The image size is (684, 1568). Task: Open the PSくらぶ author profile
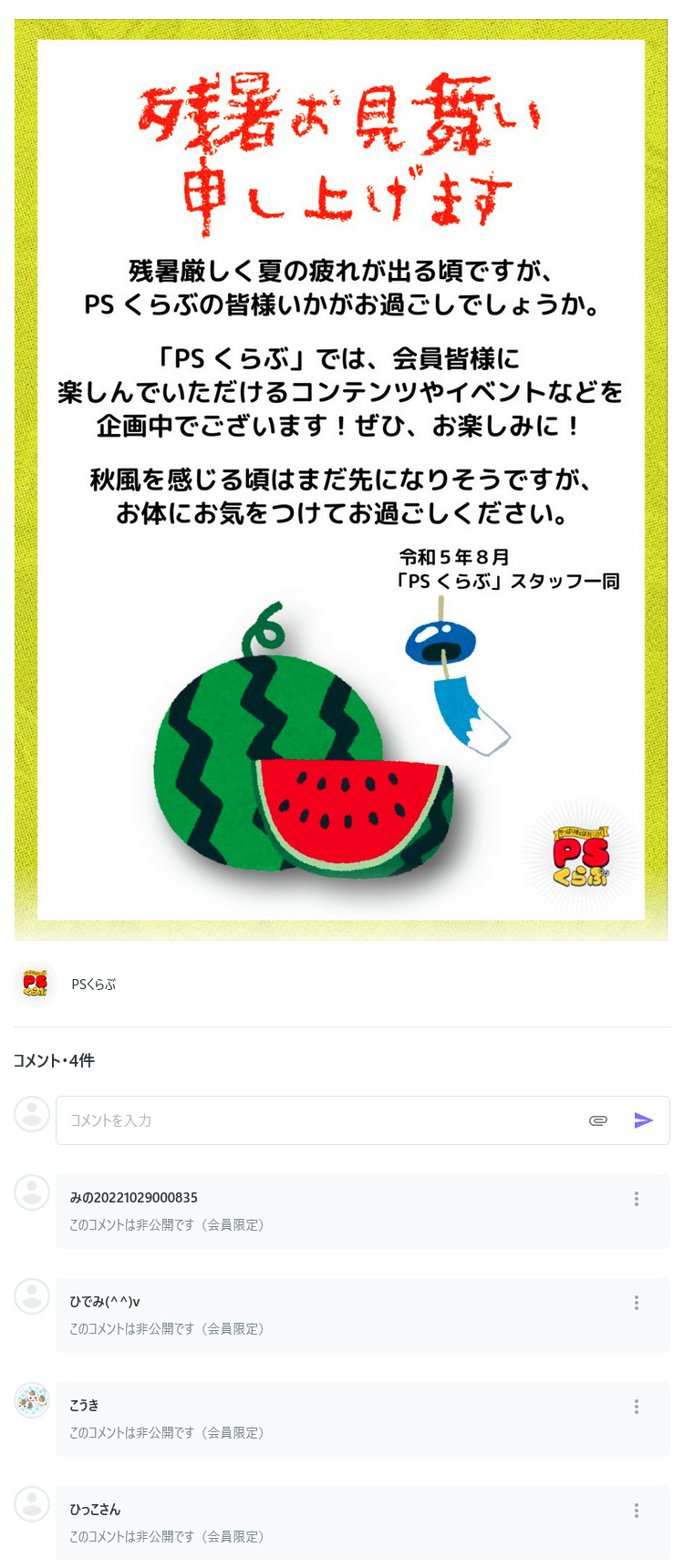click(93, 985)
